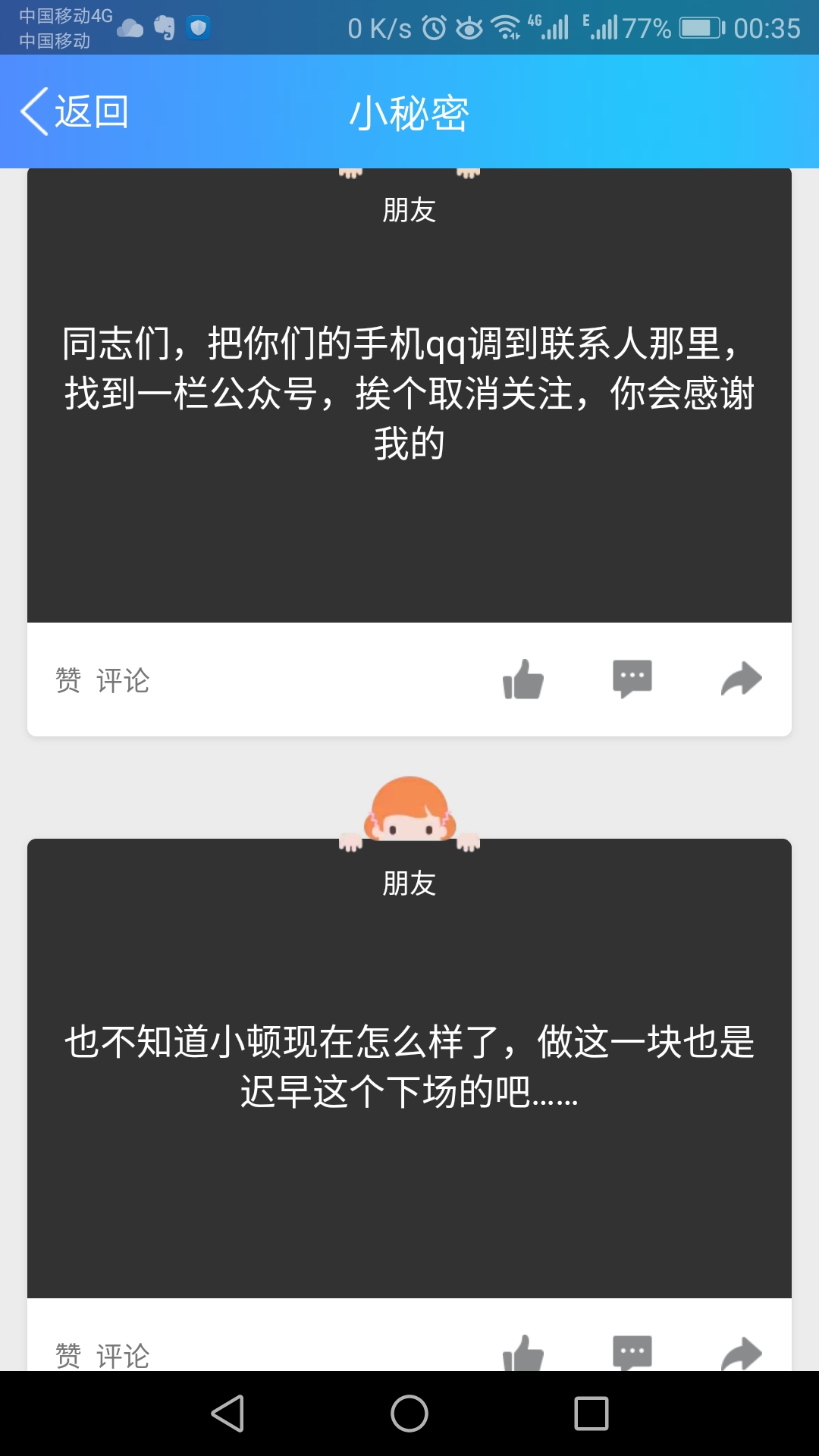Like the post about QQ公众号
Viewport: 819px width, 1456px height.
tap(523, 679)
